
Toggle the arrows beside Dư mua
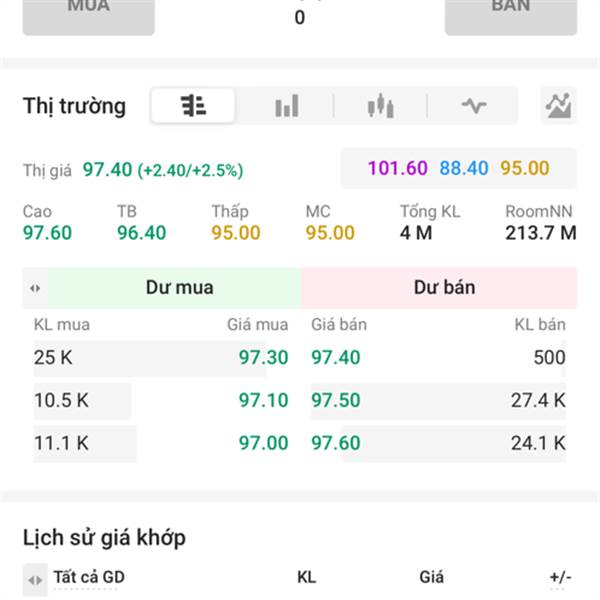[35, 288]
